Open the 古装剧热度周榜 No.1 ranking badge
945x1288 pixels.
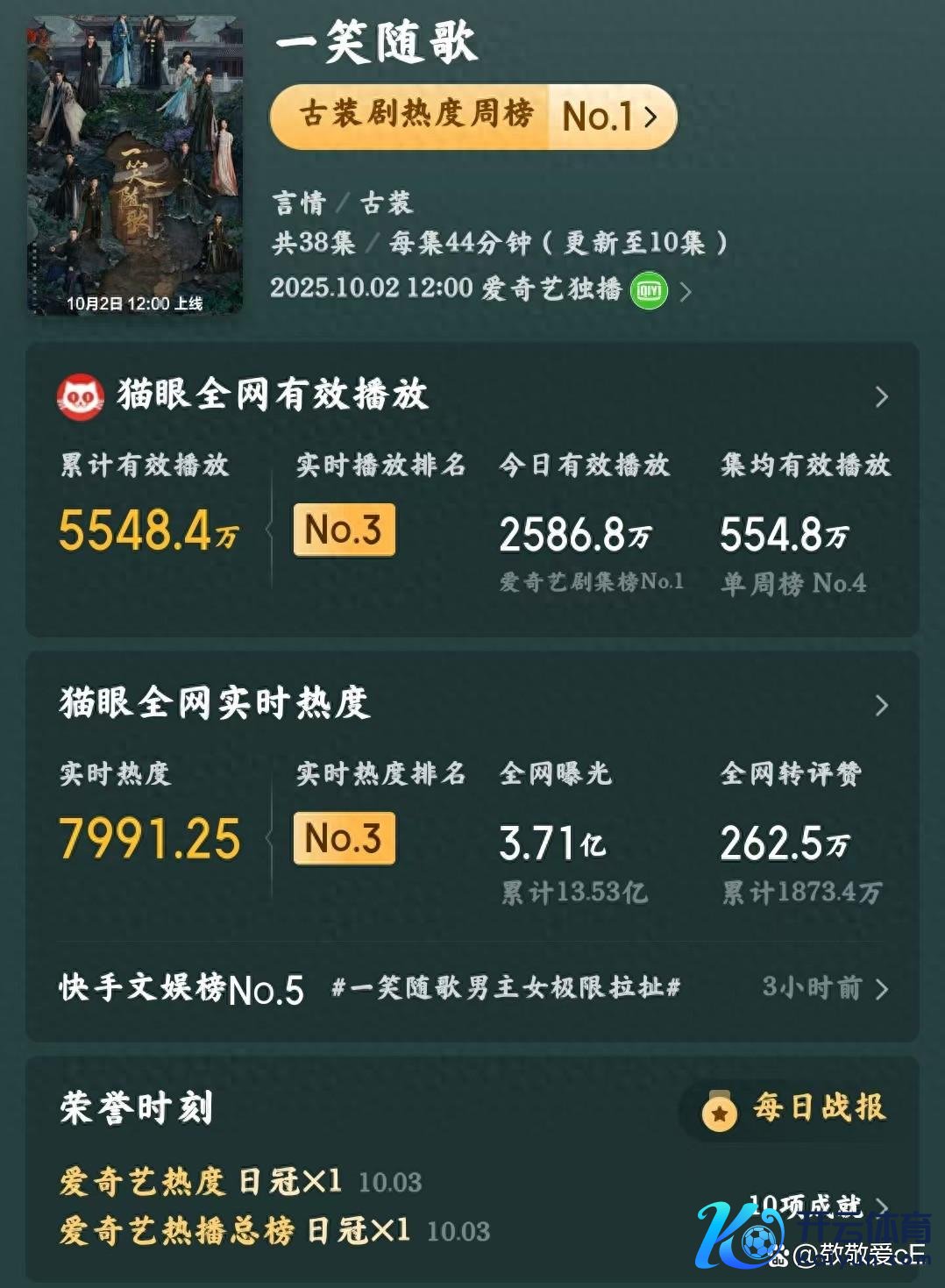[x=473, y=116]
